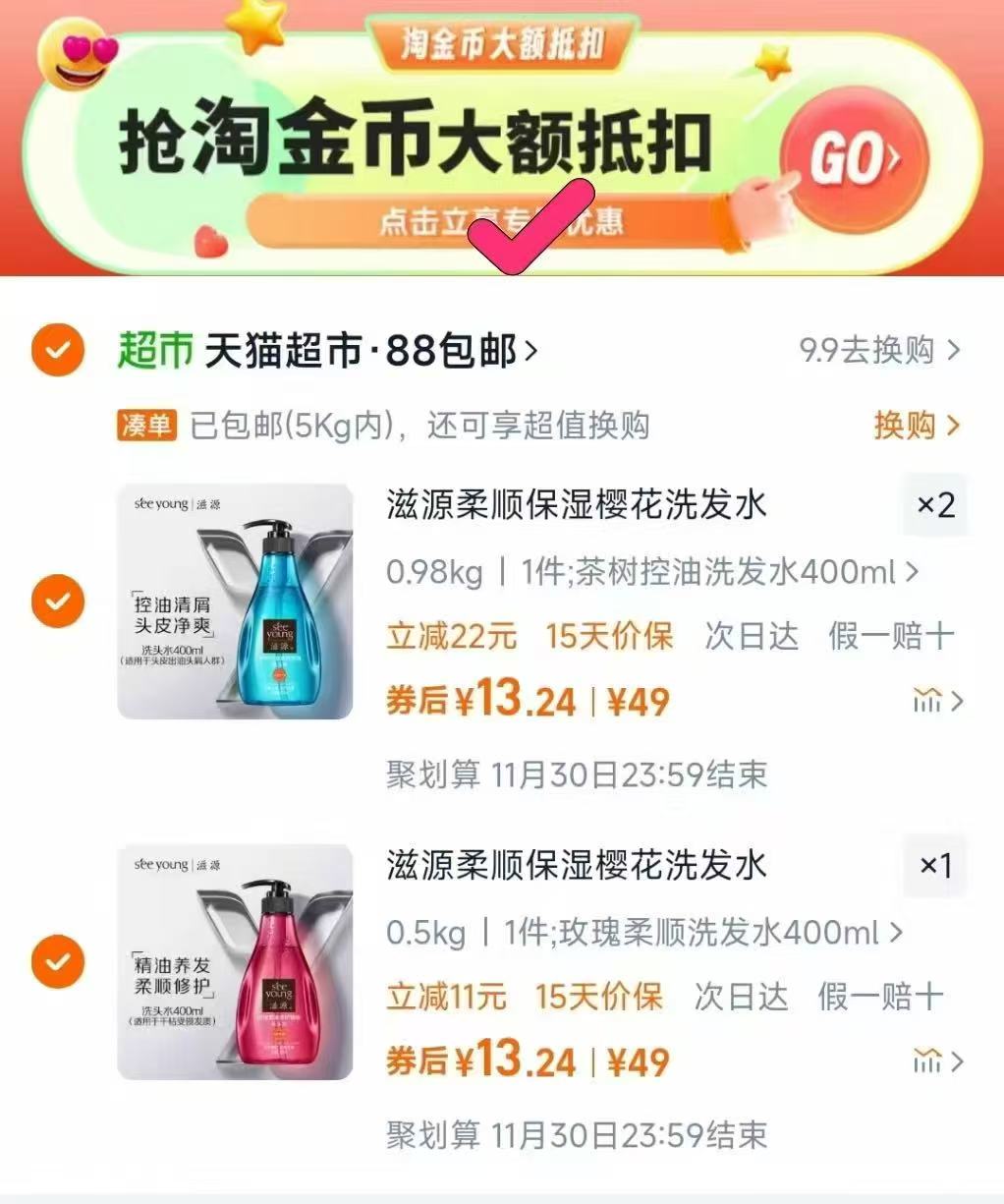This screenshot has width=1004, height=1204.
Task: Click the 立减22元 discount badge
Action: pyautogui.click(x=451, y=637)
